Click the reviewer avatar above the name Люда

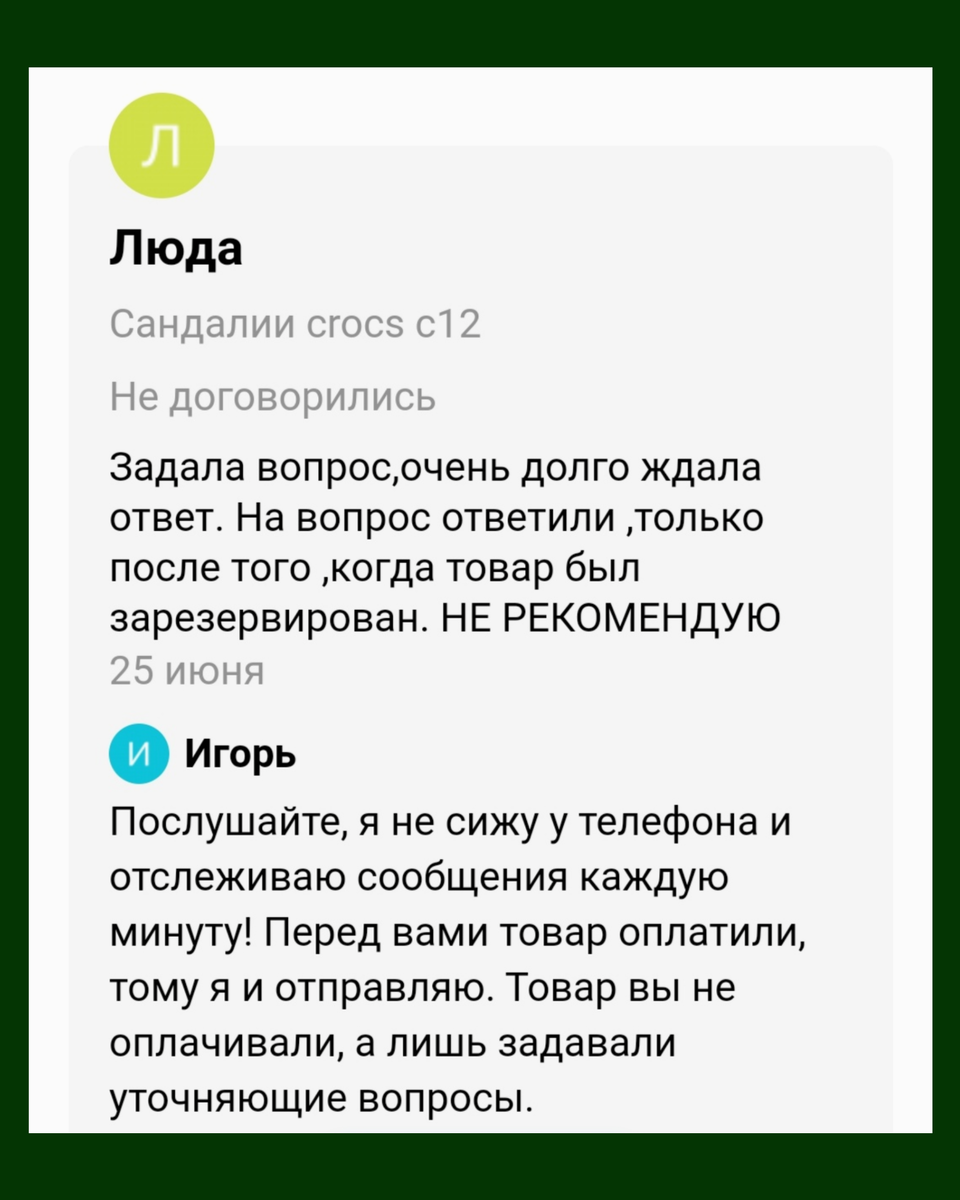(x=161, y=144)
